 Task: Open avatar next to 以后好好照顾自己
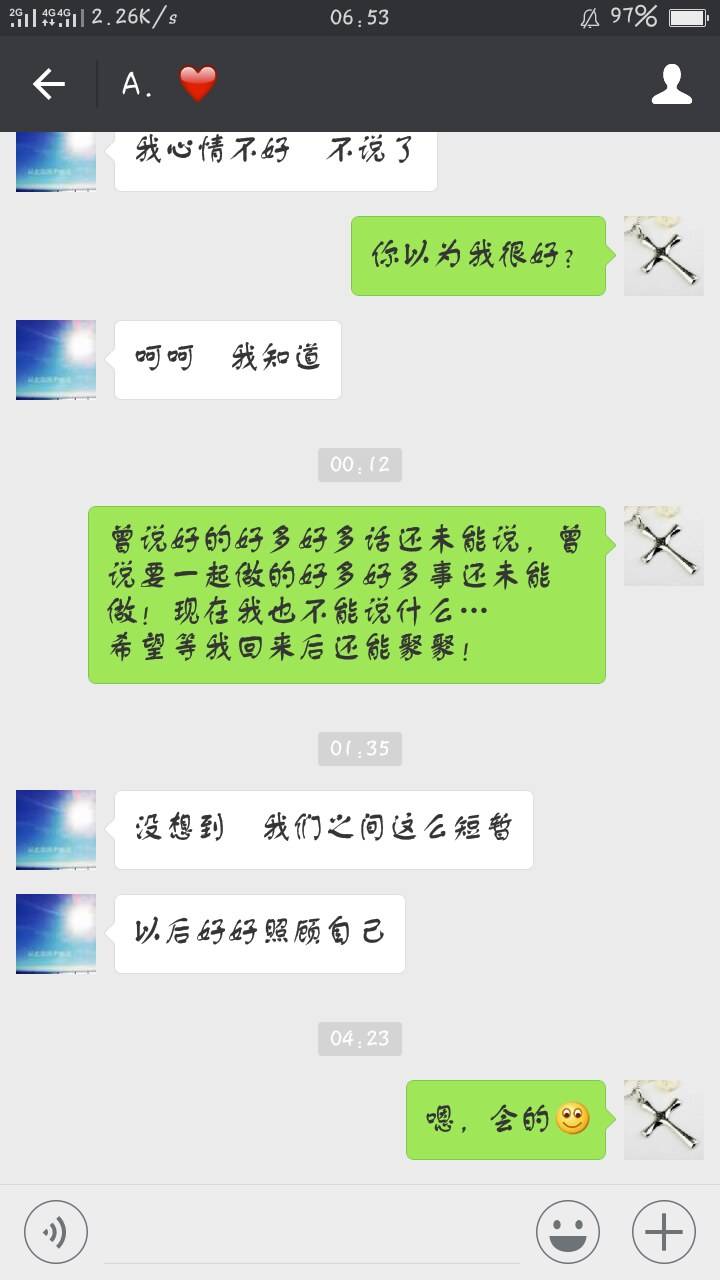point(56,934)
